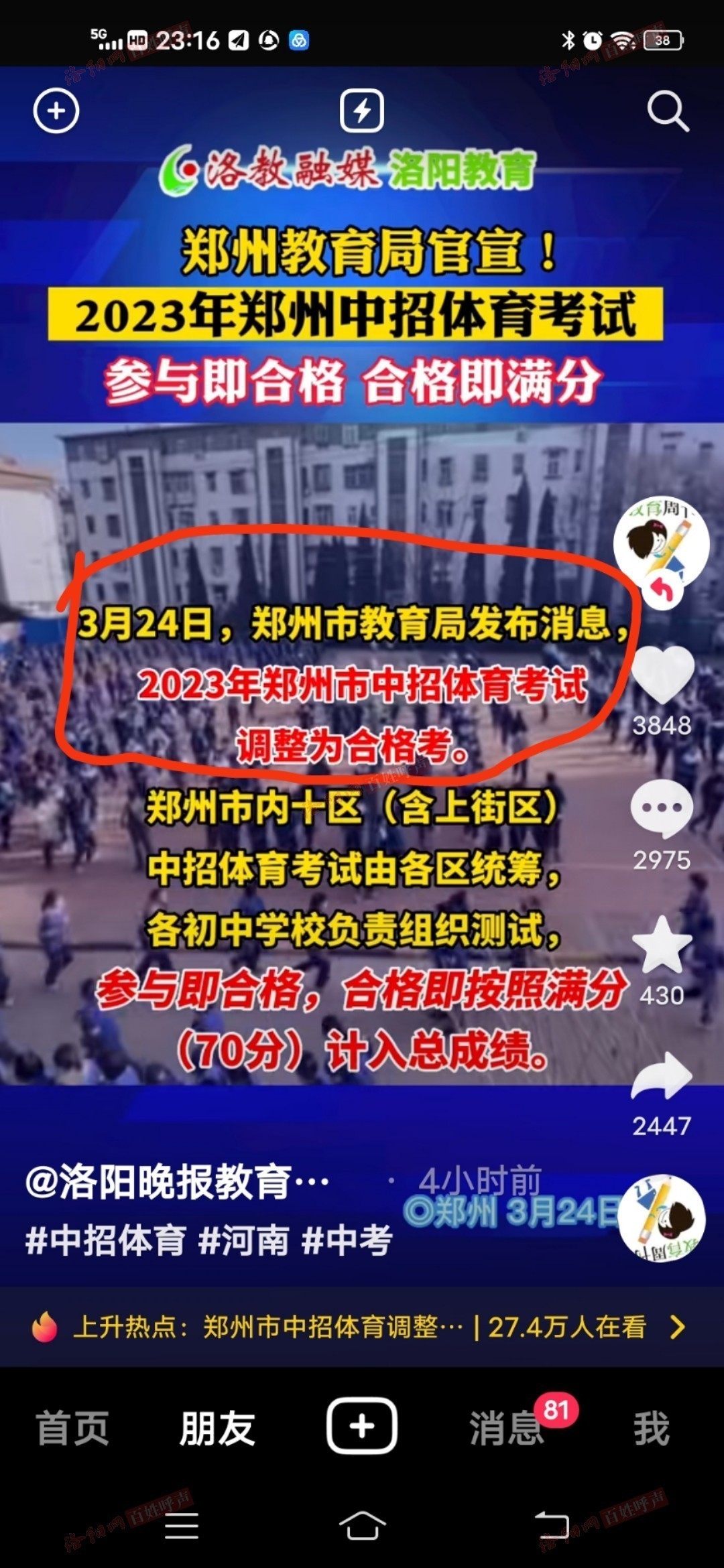
Task: Open the comments with 2975 replies
Action: pos(662,809)
